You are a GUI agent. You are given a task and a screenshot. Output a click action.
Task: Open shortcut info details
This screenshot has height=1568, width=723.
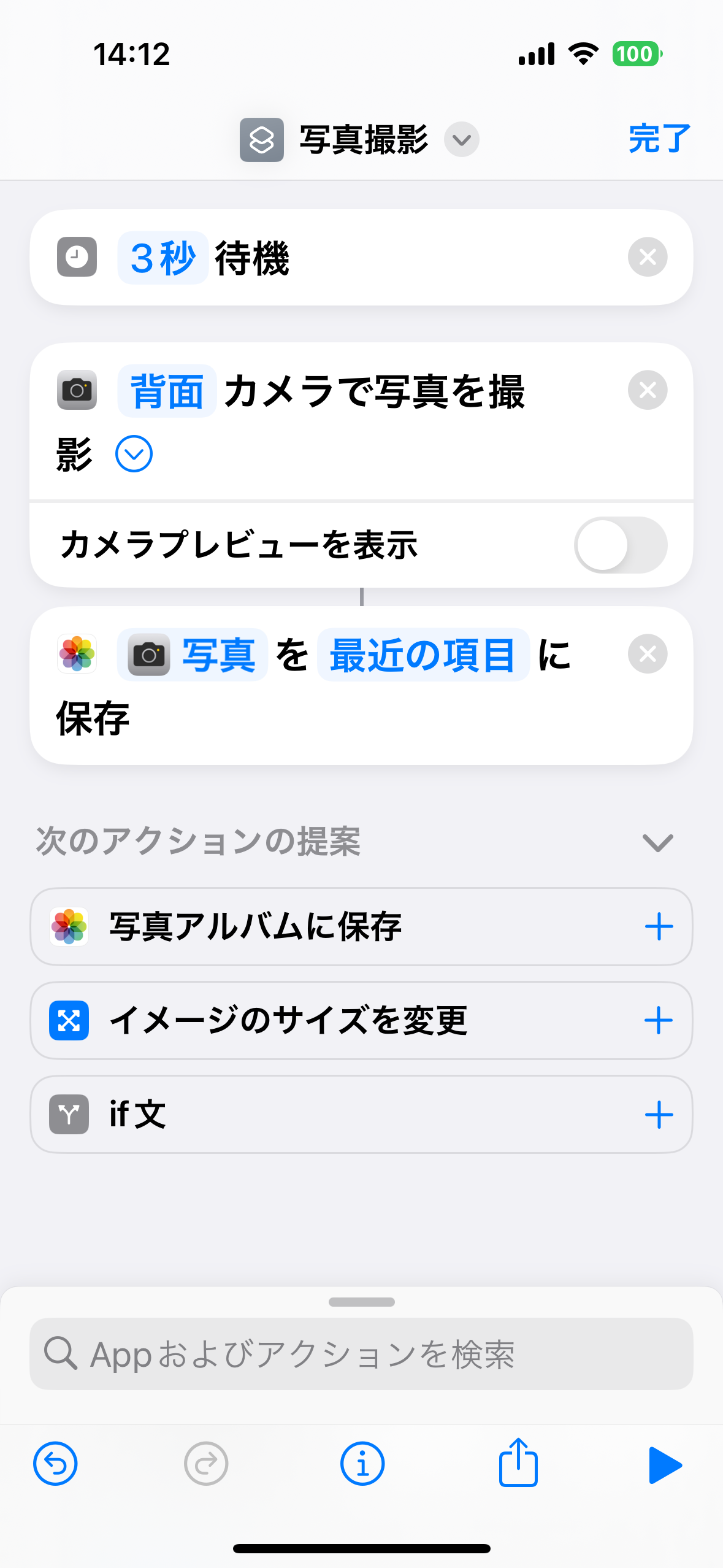362,1464
